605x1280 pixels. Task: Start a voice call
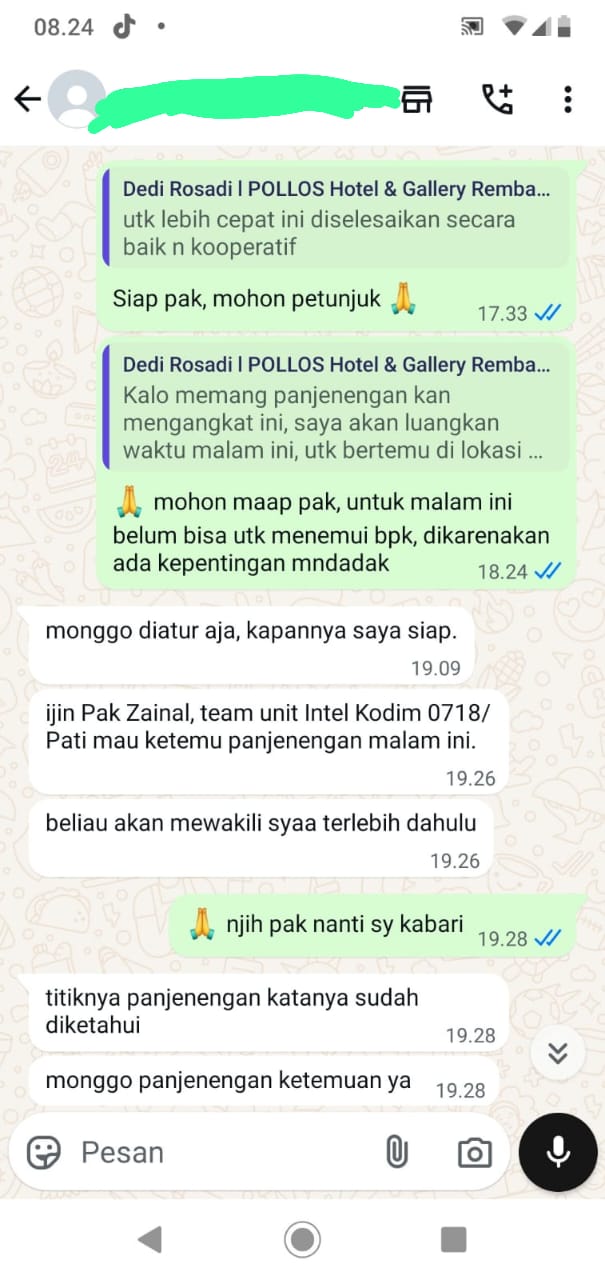pos(497,99)
